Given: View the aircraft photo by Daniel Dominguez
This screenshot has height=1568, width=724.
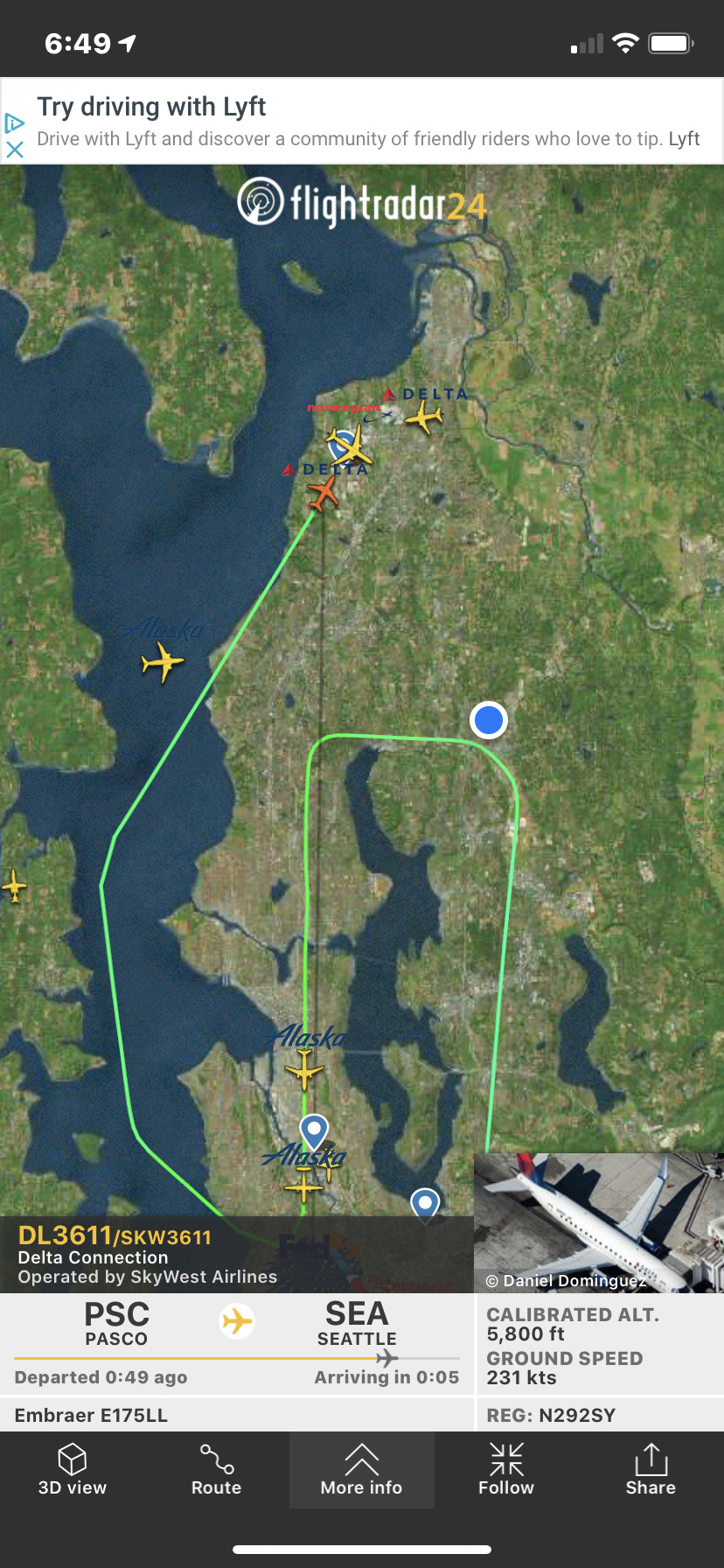Looking at the screenshot, I should pos(598,1222).
